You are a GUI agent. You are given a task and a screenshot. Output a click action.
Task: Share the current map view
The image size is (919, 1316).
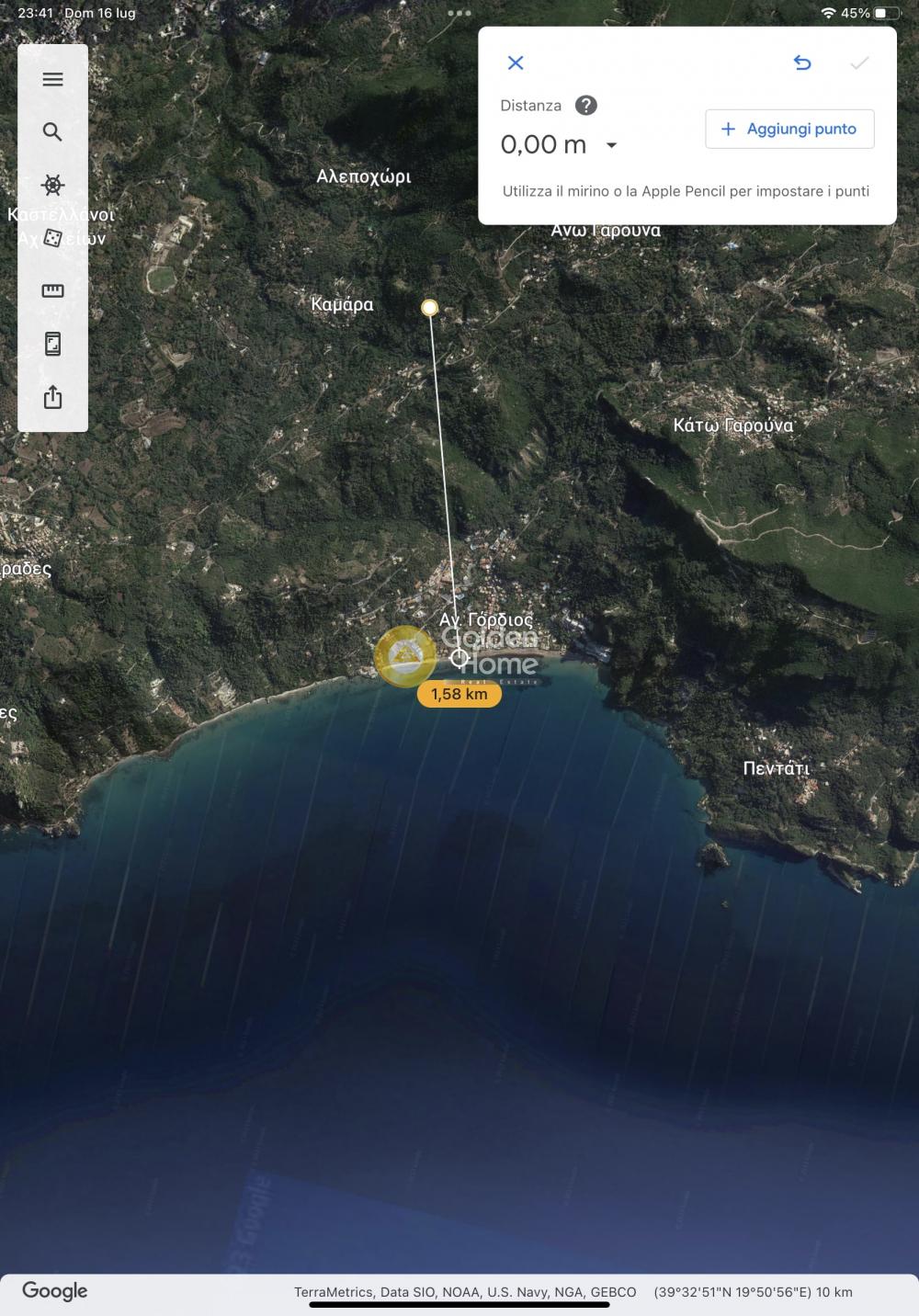point(52,397)
